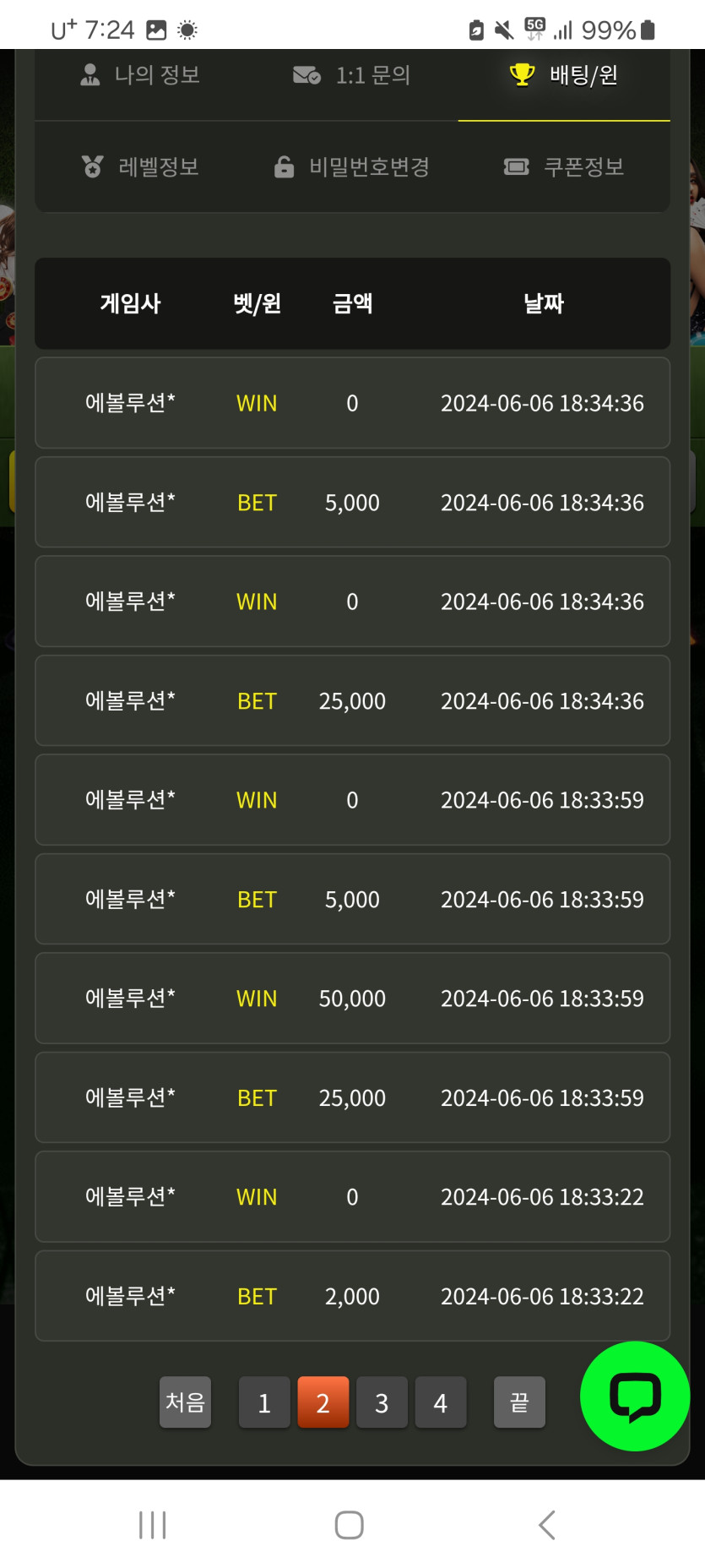Select the 배팅/윈 tab
Screen dimensions: 705x1568
point(564,75)
